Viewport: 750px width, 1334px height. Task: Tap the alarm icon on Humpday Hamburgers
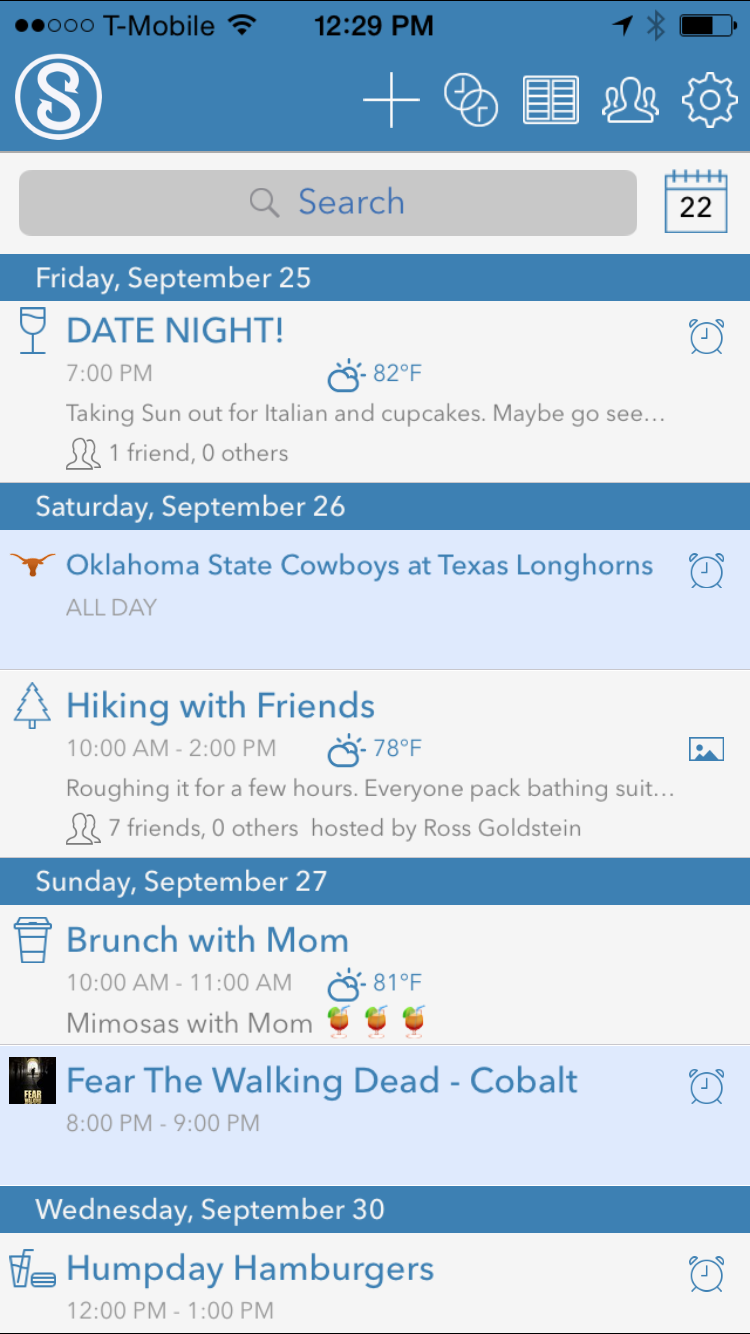pos(707,1274)
